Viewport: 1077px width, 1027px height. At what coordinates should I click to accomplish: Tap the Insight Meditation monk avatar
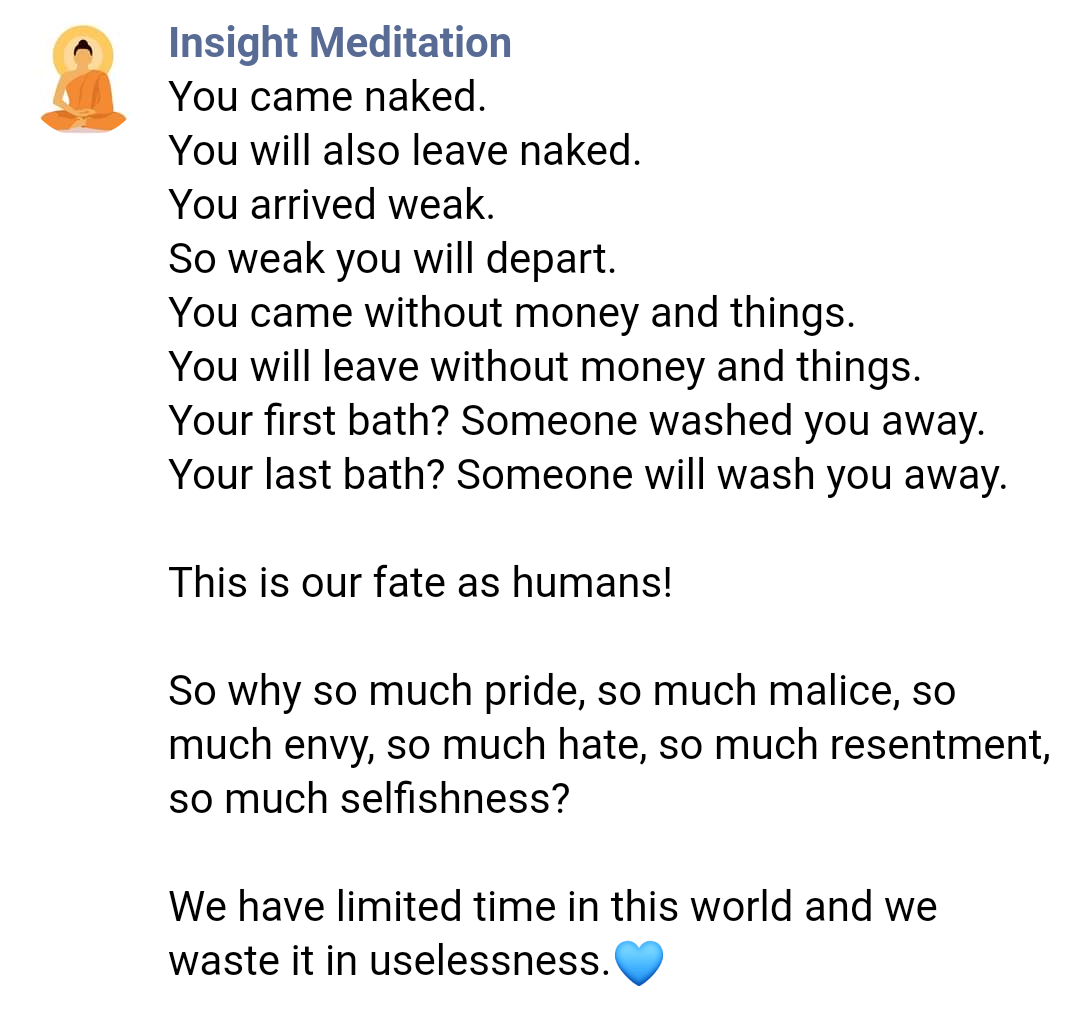coord(83,80)
